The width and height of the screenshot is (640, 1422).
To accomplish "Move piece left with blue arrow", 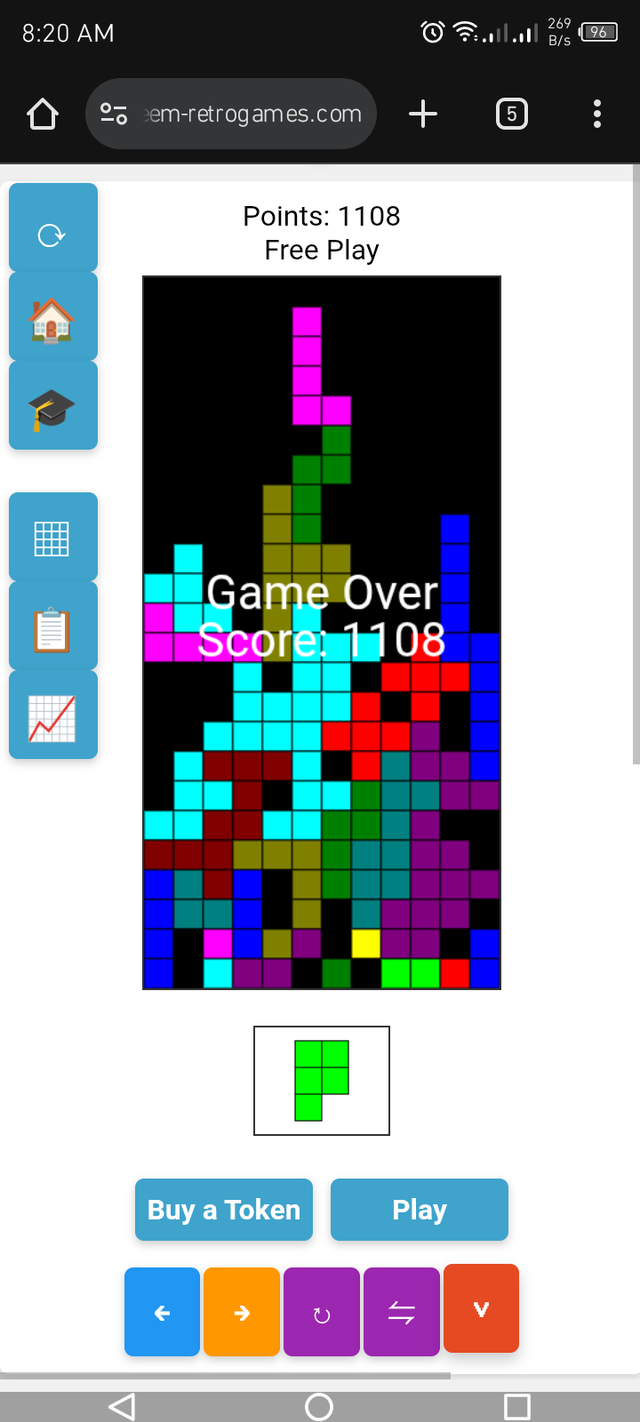I will [162, 1312].
